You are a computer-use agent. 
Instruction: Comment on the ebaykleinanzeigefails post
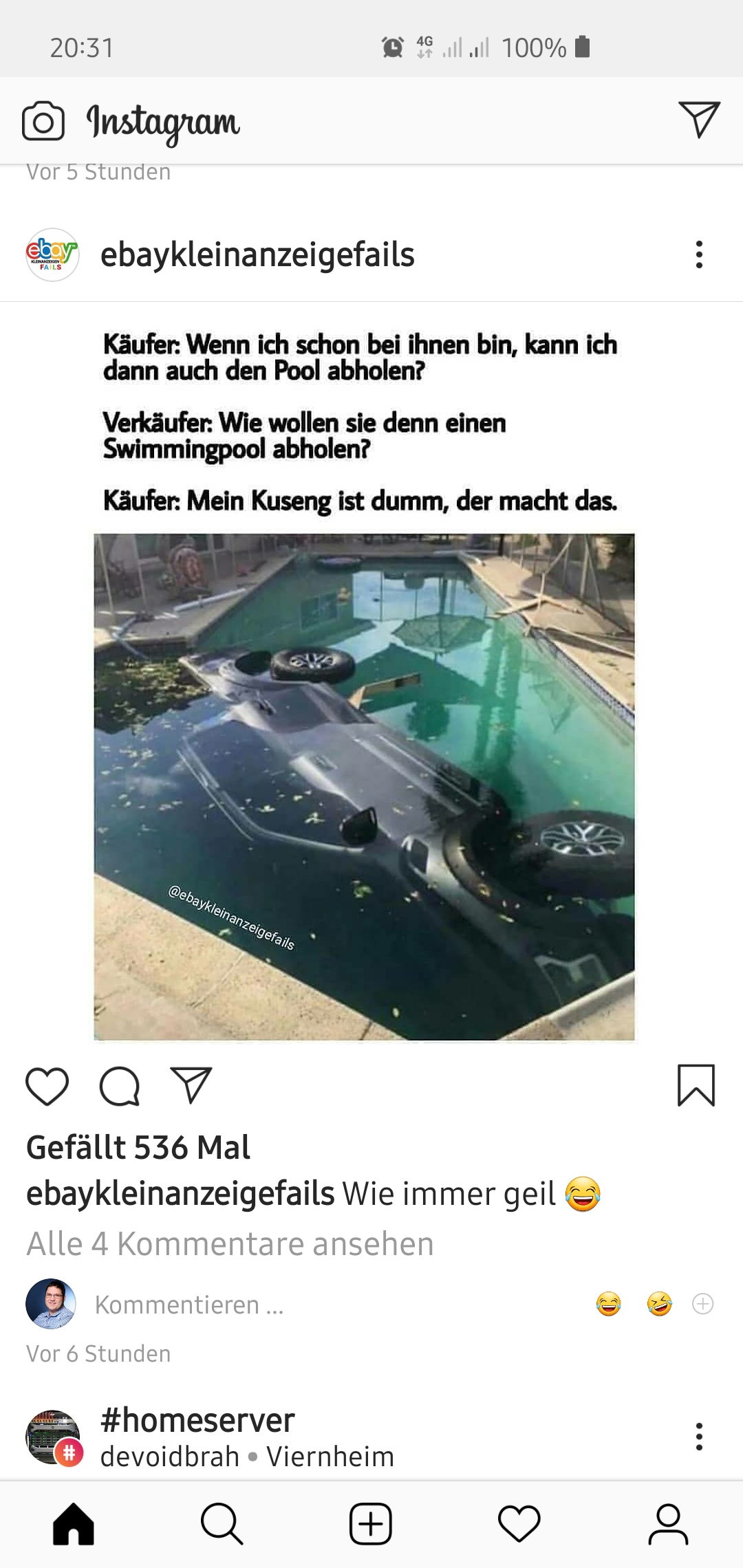120,1086
